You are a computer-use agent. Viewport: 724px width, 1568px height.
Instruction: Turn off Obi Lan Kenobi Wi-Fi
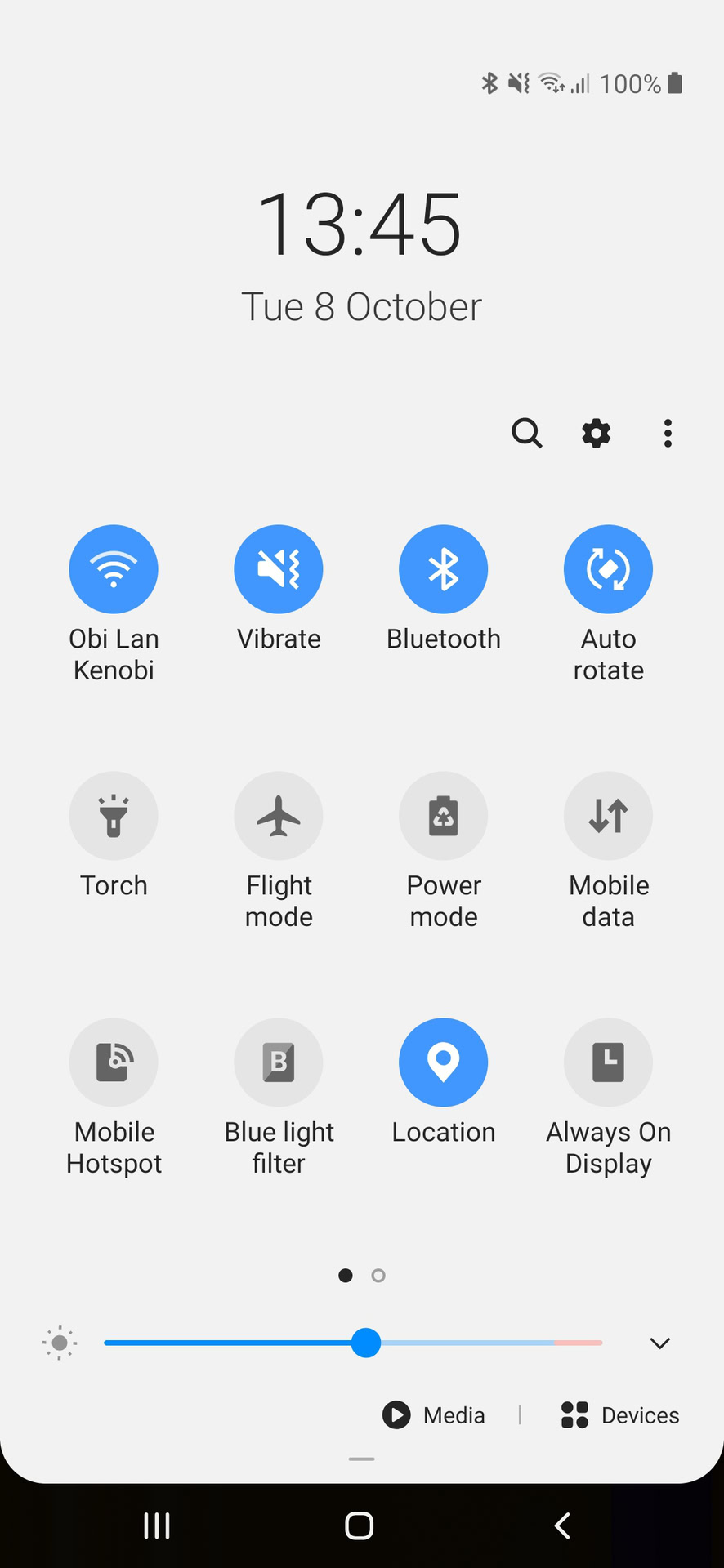(x=114, y=569)
